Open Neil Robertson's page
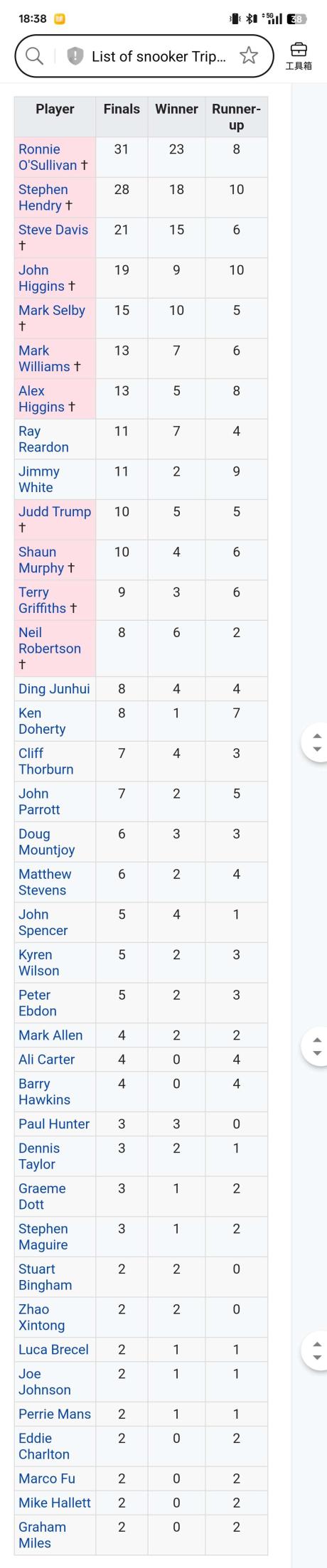327x1568 pixels. pyautogui.click(x=50, y=640)
